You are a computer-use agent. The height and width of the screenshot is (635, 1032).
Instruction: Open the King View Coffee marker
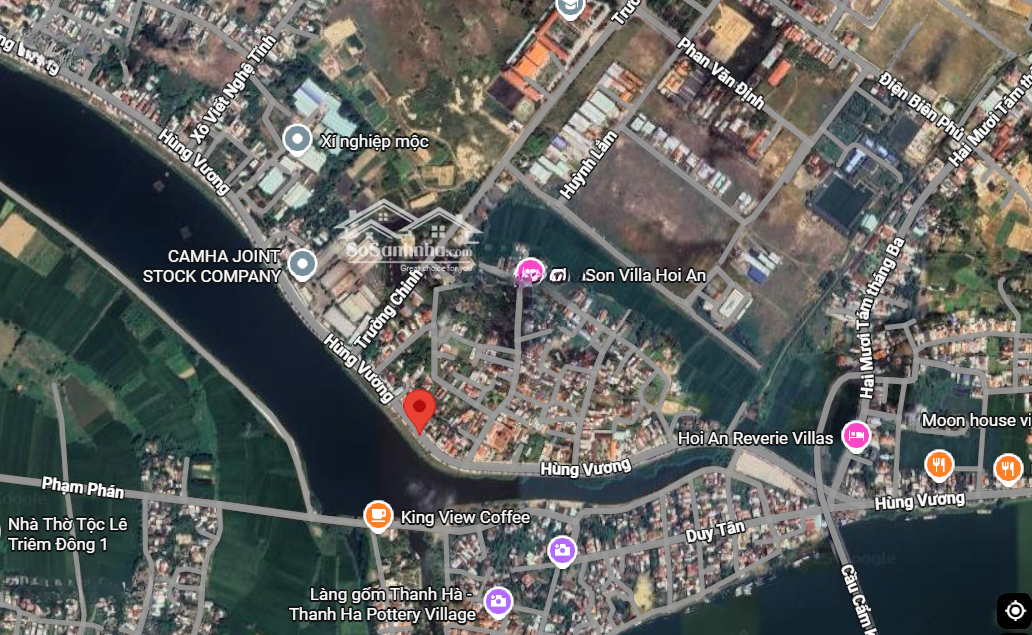(x=377, y=516)
